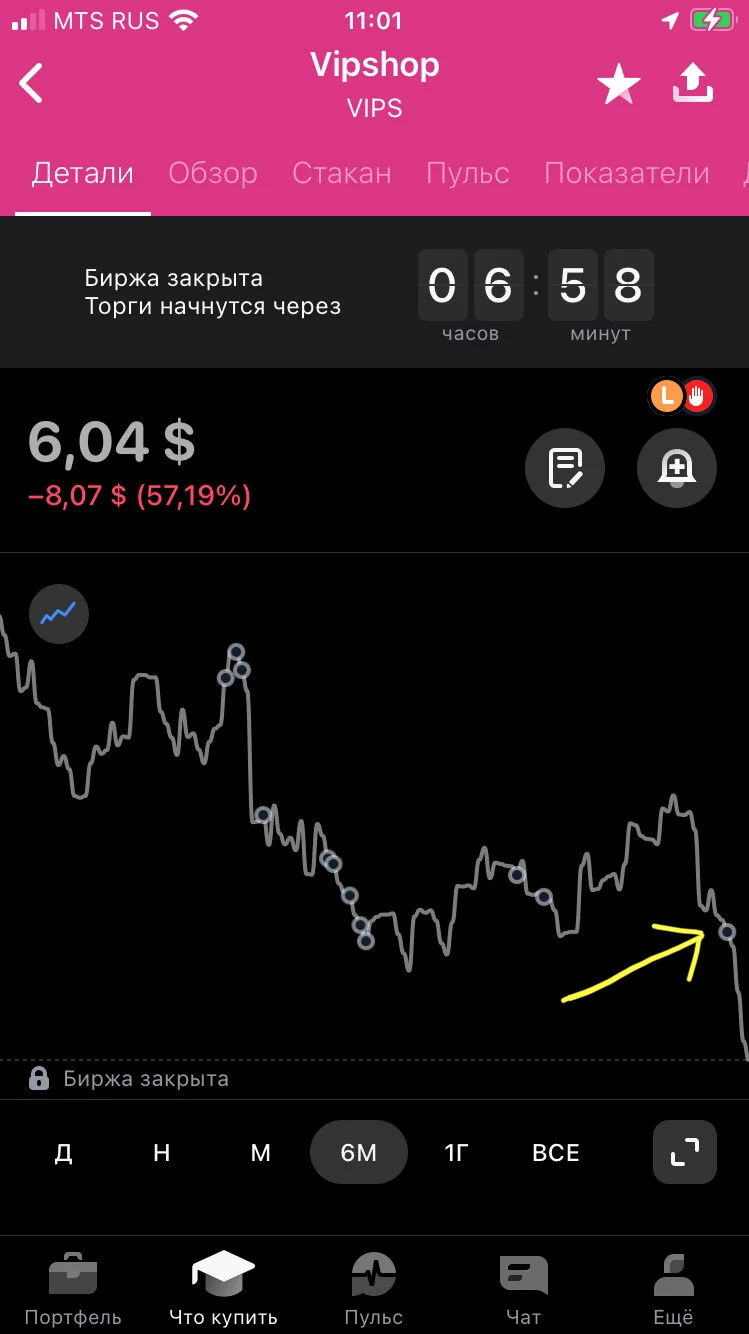Switch to the Показатели tab

tap(627, 173)
